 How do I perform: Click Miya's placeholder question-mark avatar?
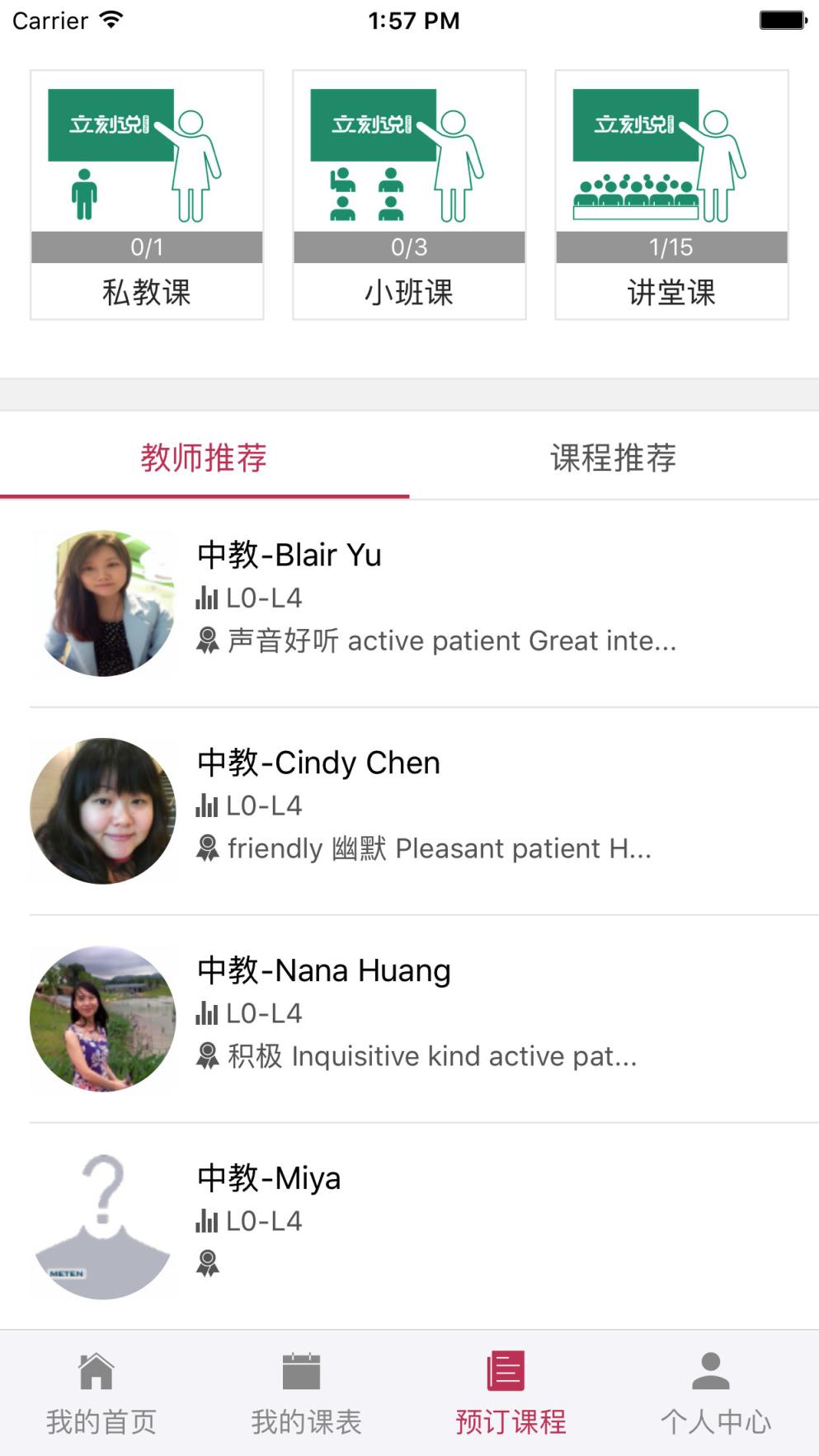[102, 1223]
